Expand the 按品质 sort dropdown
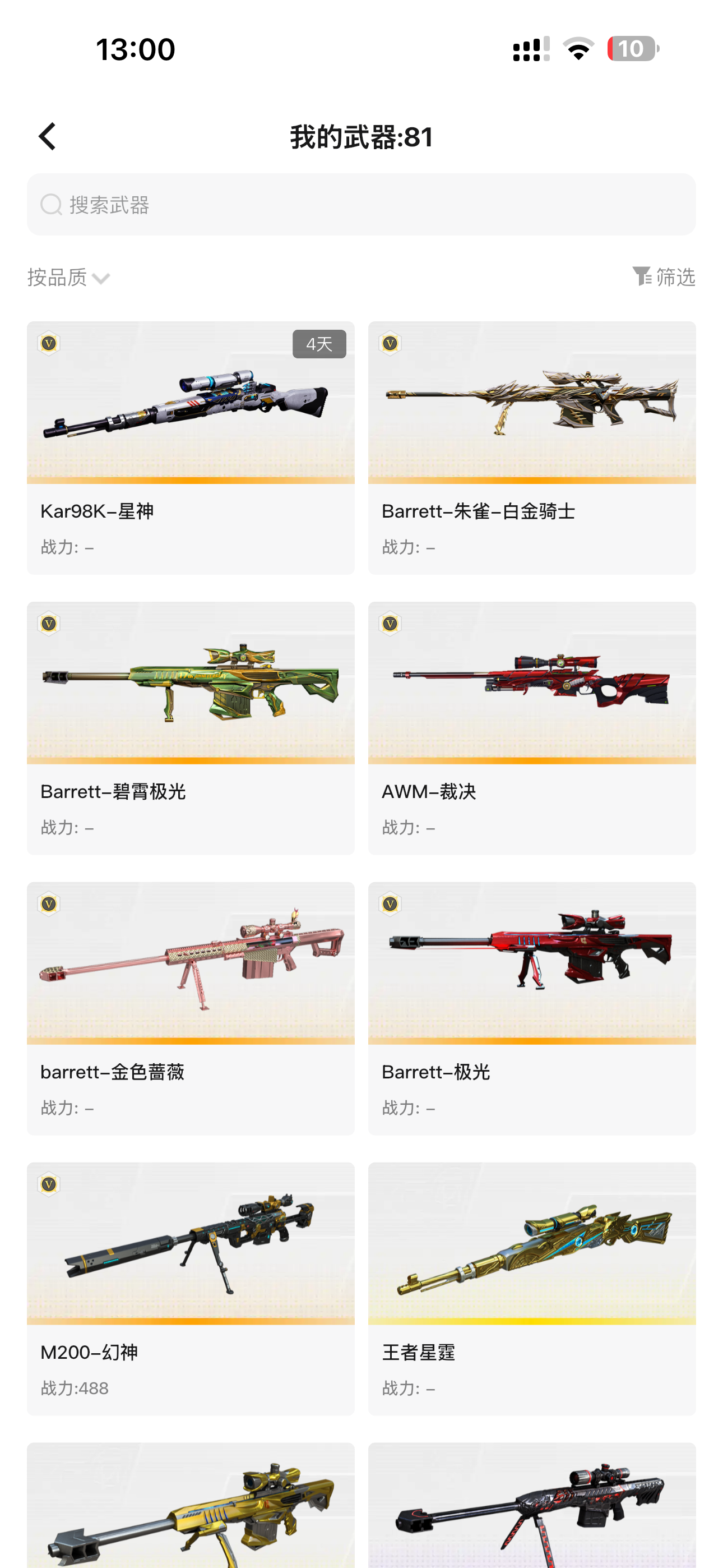The image size is (723, 1568). (68, 278)
